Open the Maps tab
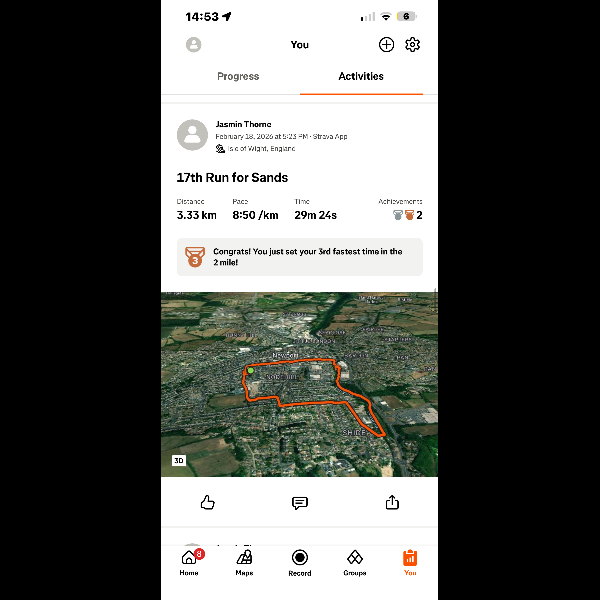600x600 pixels. 244,562
